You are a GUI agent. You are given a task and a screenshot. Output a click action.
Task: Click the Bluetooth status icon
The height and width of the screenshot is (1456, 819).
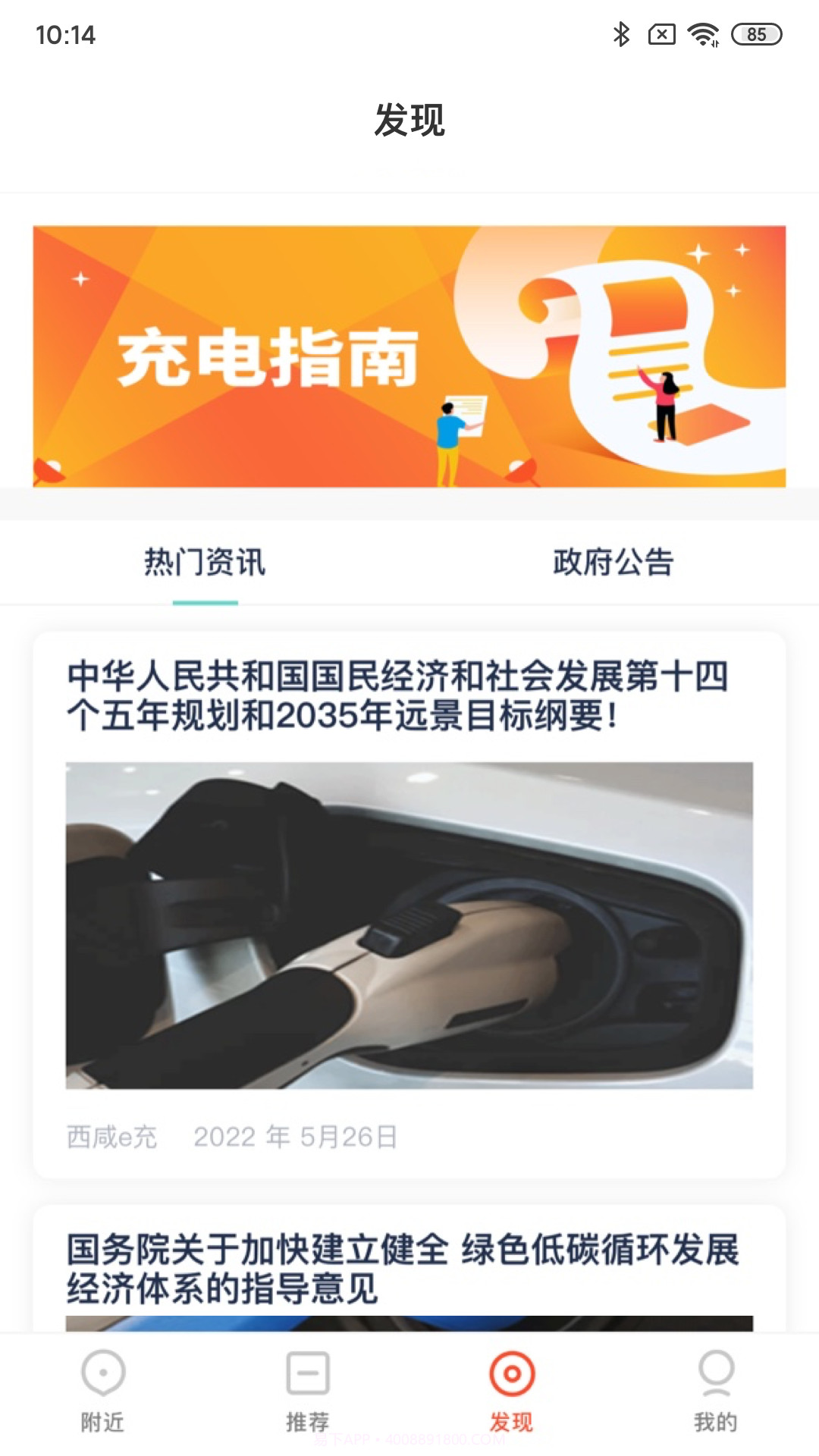point(622,33)
